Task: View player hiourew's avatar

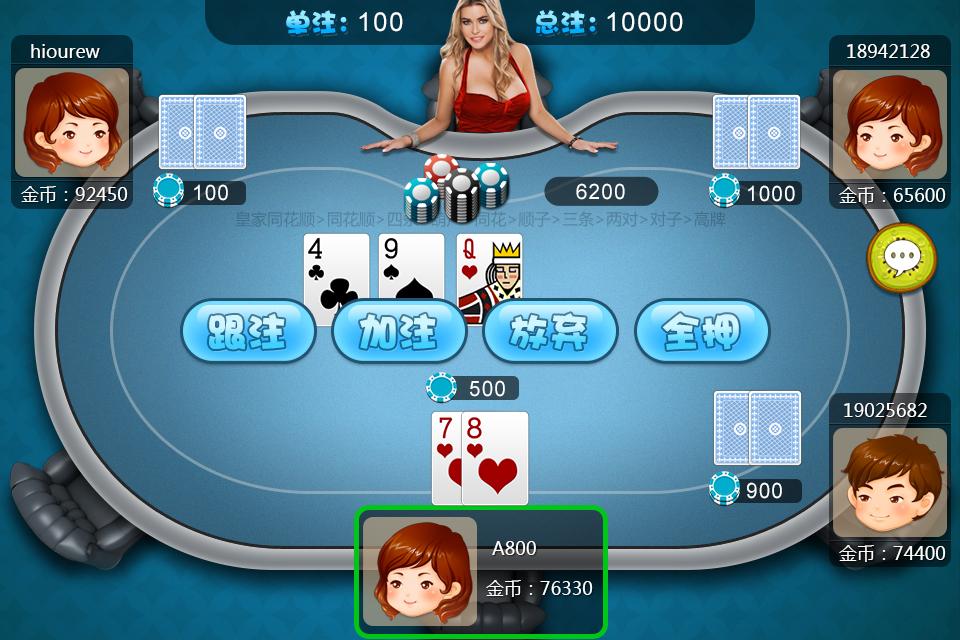Action: coord(72,123)
